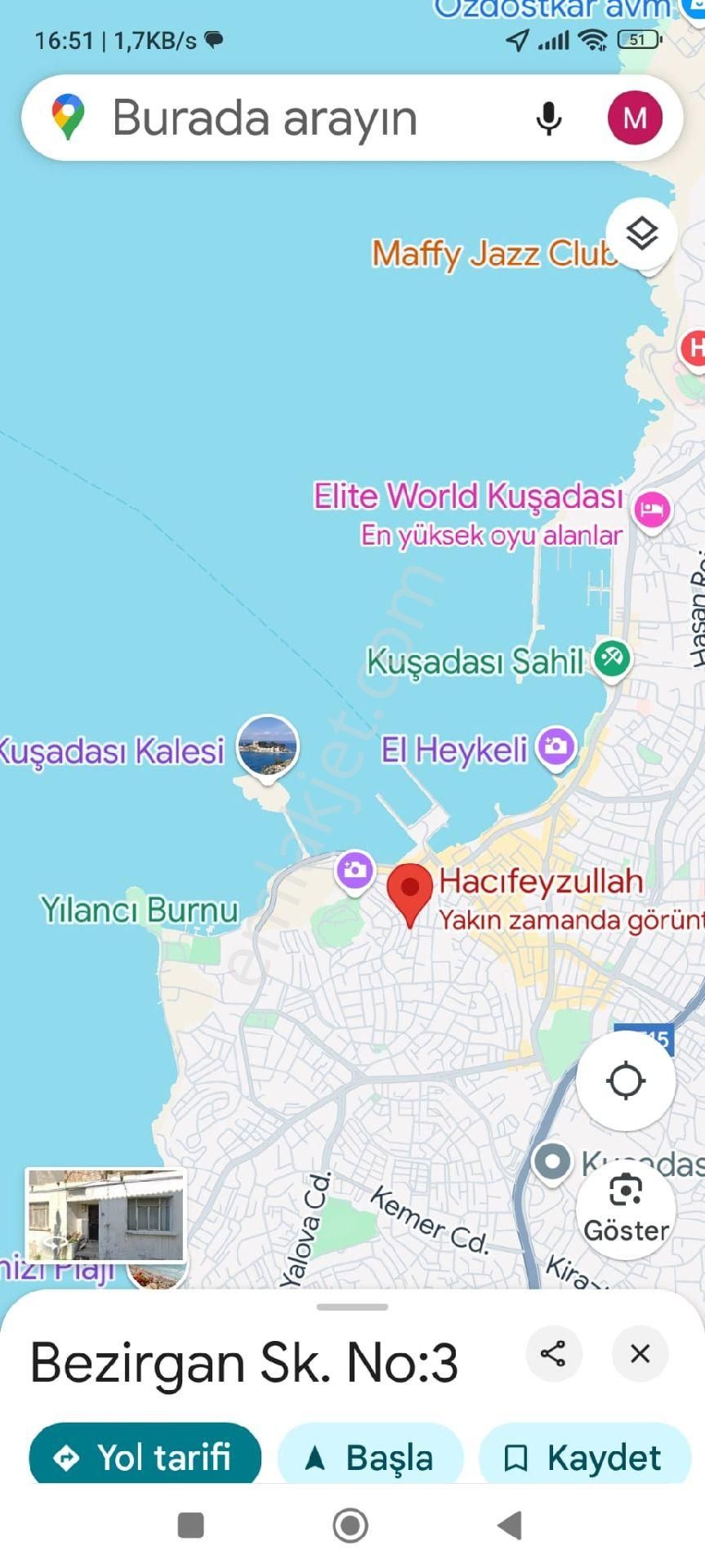Tap the El Heykeli camera marker
Viewport: 705px width, 1568px height.
tap(555, 746)
